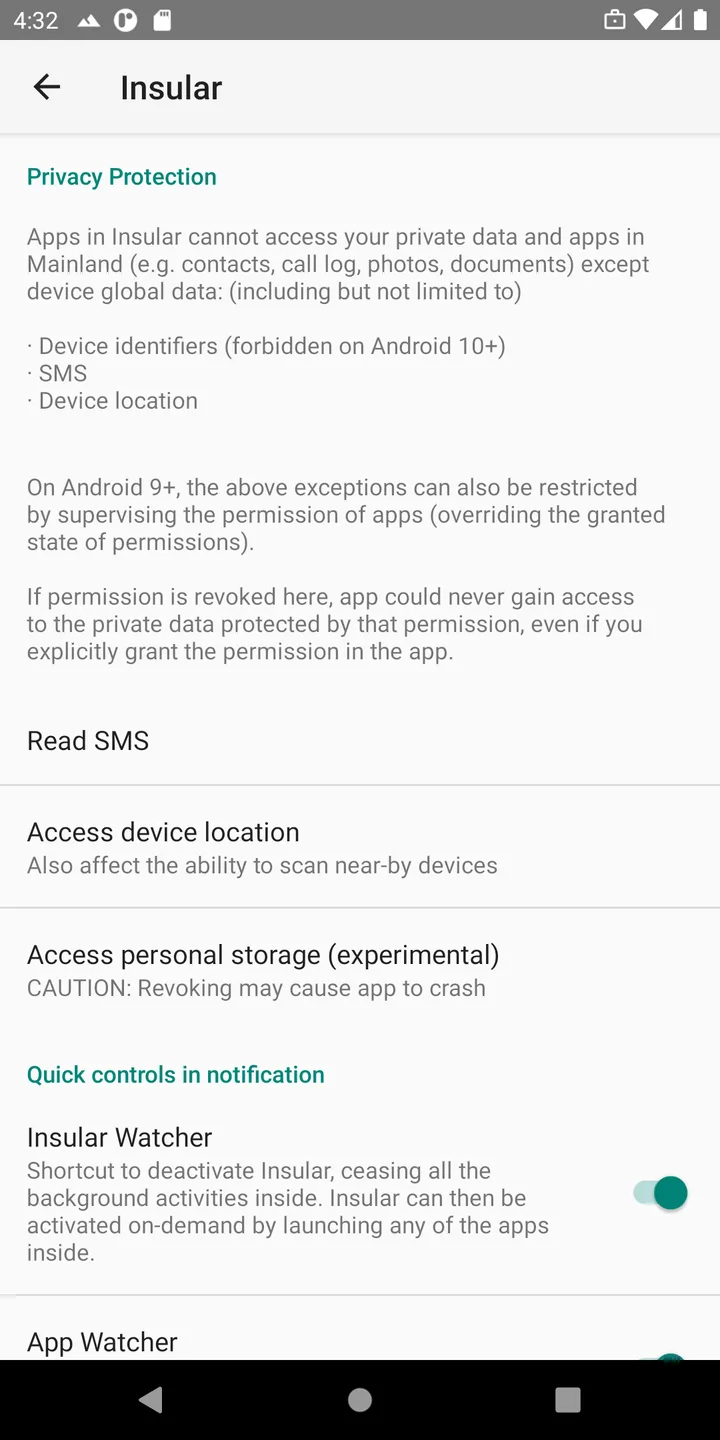Go back using the app bar arrow
Image resolution: width=720 pixels, height=1440 pixels.
[x=47, y=87]
